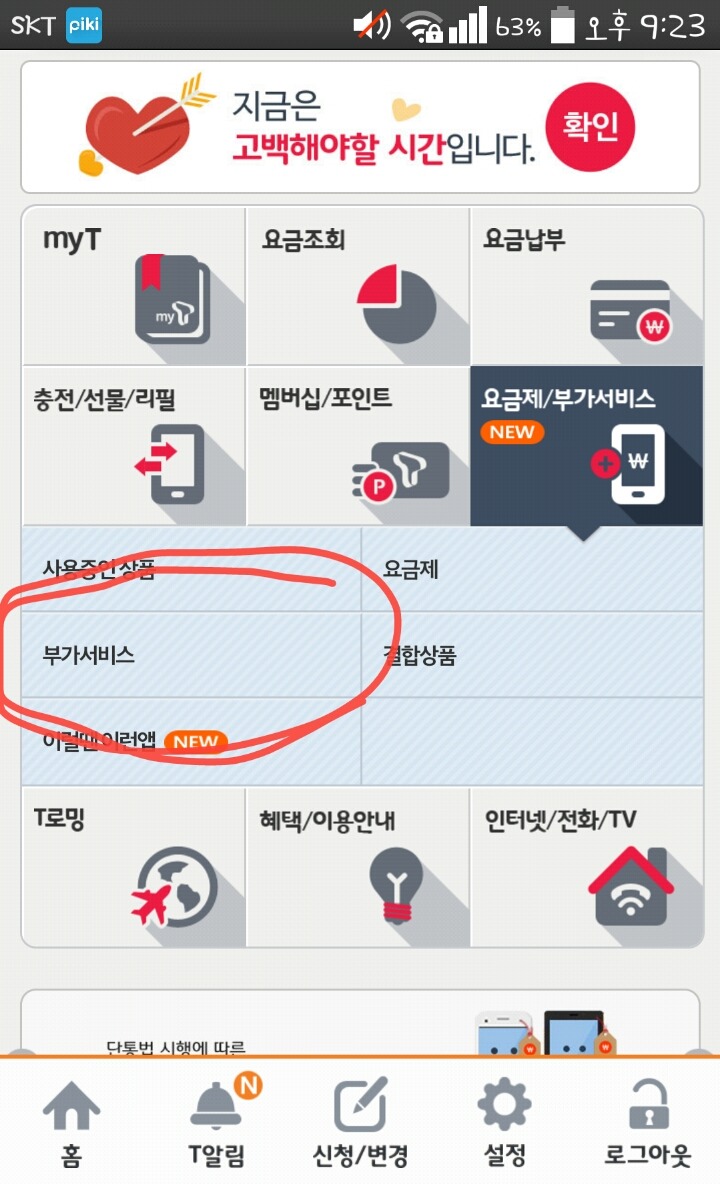The height and width of the screenshot is (1184, 720).
Task: Switch to 신청/변경 tab
Action: pos(360,1124)
